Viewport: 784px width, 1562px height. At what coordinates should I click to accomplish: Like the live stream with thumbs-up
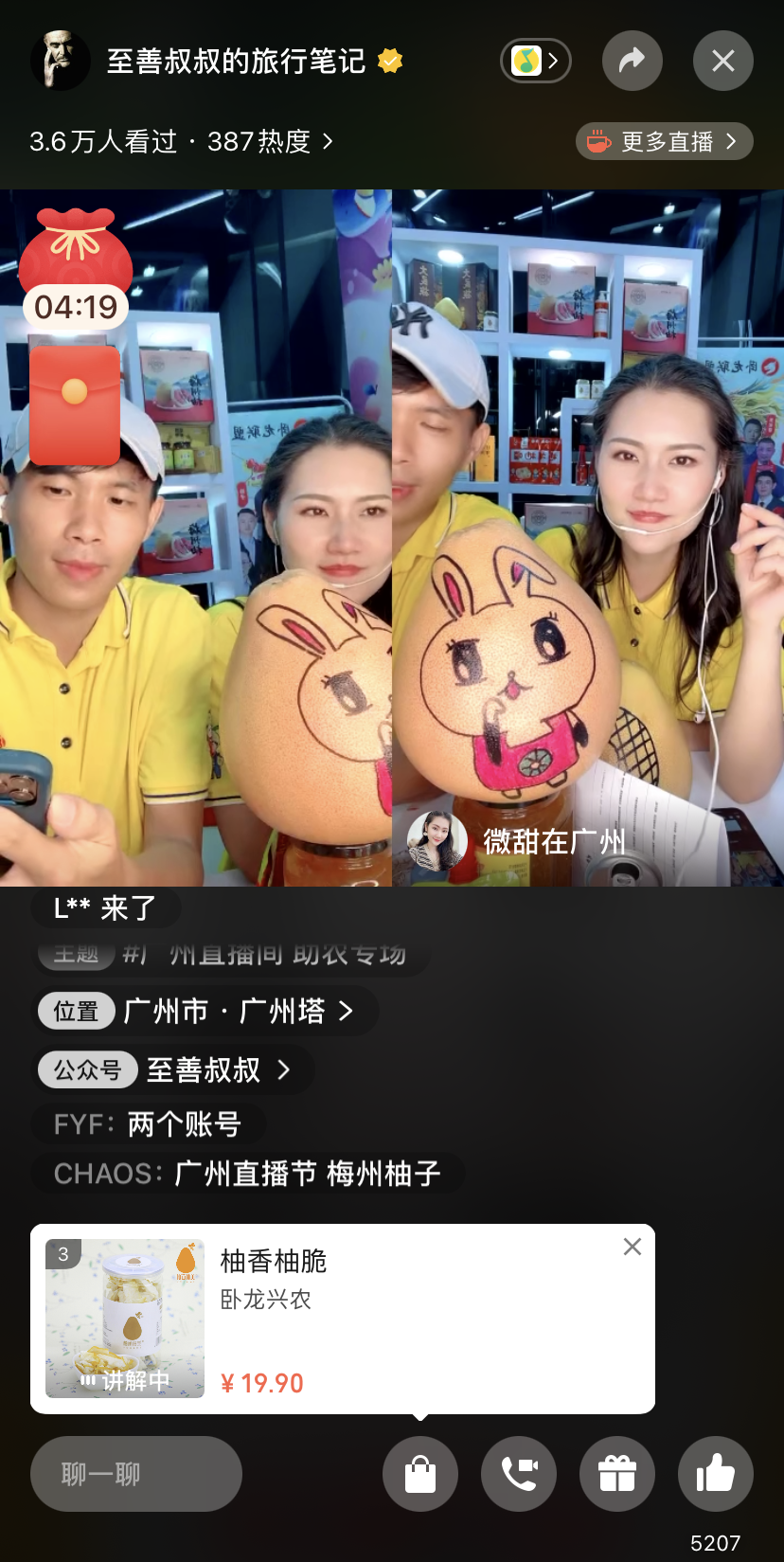(716, 1474)
